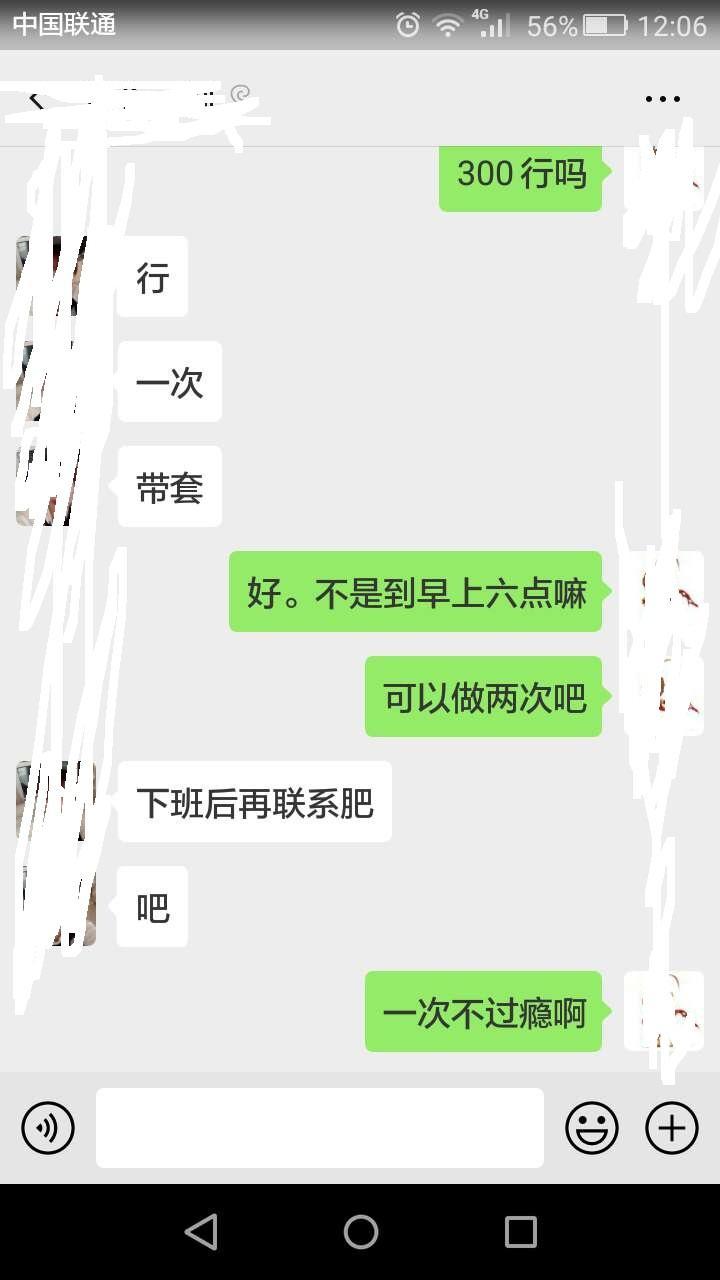Go back using the top-left arrow
The image size is (720, 1280).
click(x=36, y=98)
